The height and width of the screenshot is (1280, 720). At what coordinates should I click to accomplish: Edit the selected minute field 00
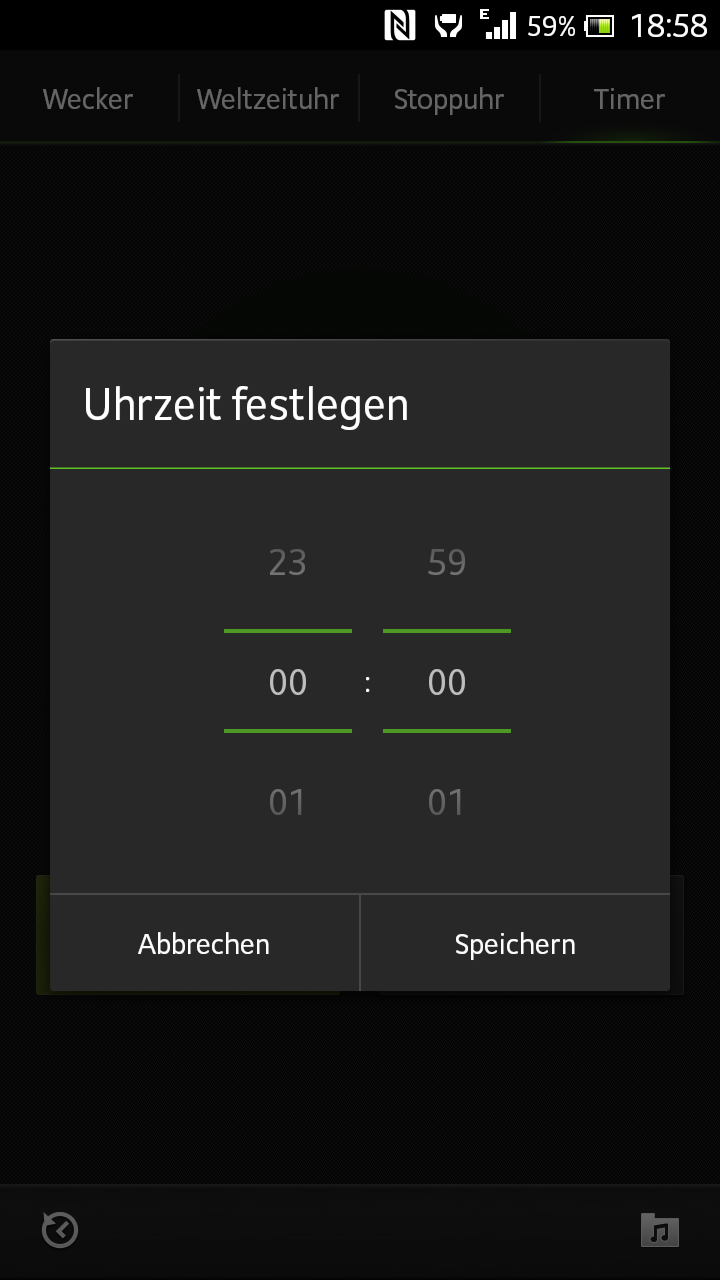pyautogui.click(x=447, y=682)
